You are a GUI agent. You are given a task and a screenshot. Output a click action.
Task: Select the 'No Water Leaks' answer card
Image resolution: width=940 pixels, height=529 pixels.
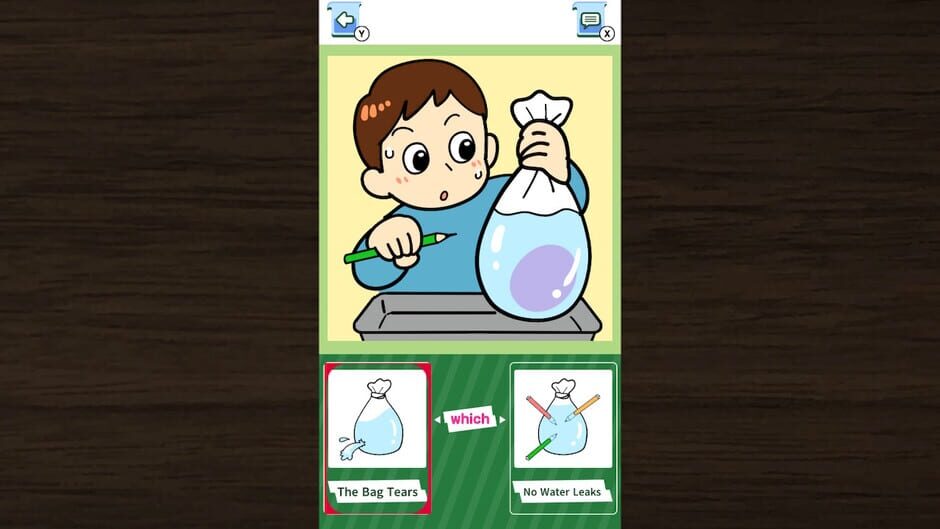pos(563,437)
